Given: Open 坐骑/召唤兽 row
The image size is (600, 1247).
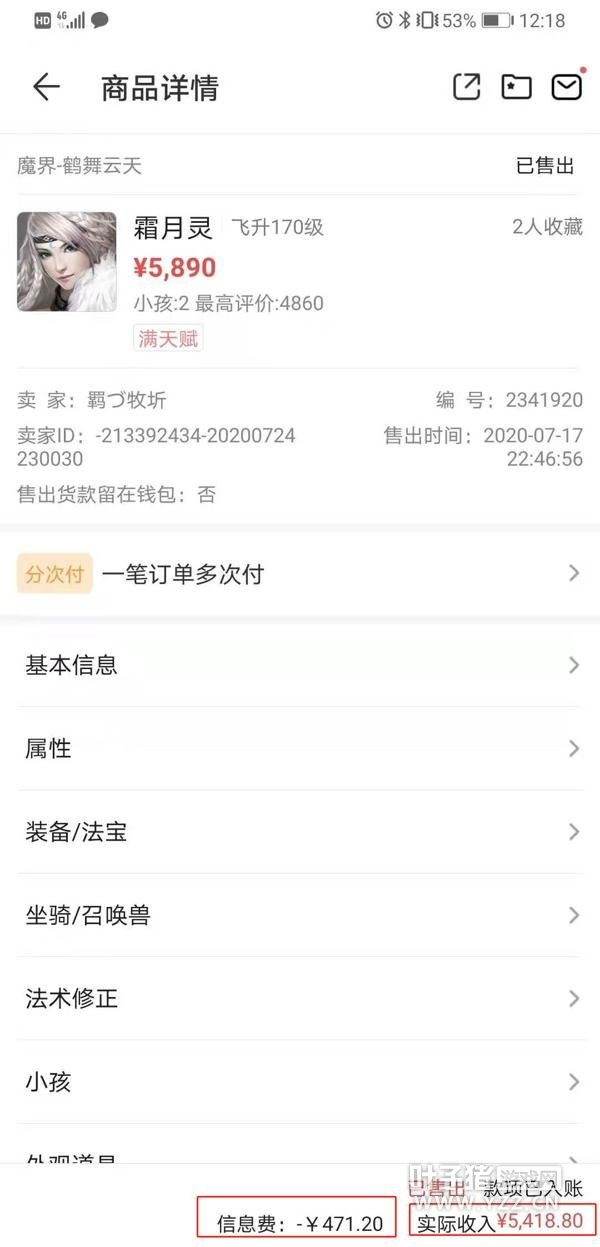Looking at the screenshot, I should (299, 915).
